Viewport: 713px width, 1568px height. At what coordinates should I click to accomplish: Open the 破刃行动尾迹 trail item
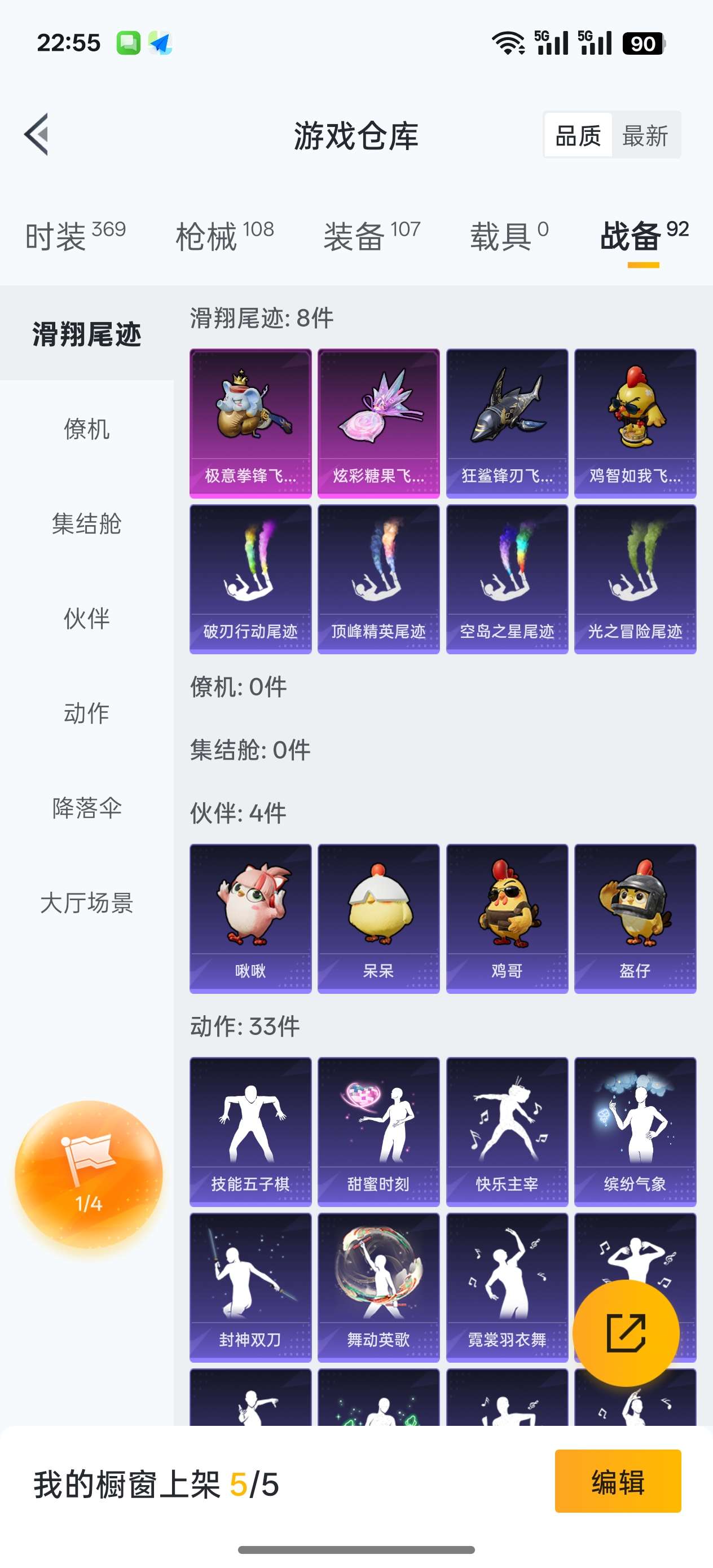(x=250, y=578)
